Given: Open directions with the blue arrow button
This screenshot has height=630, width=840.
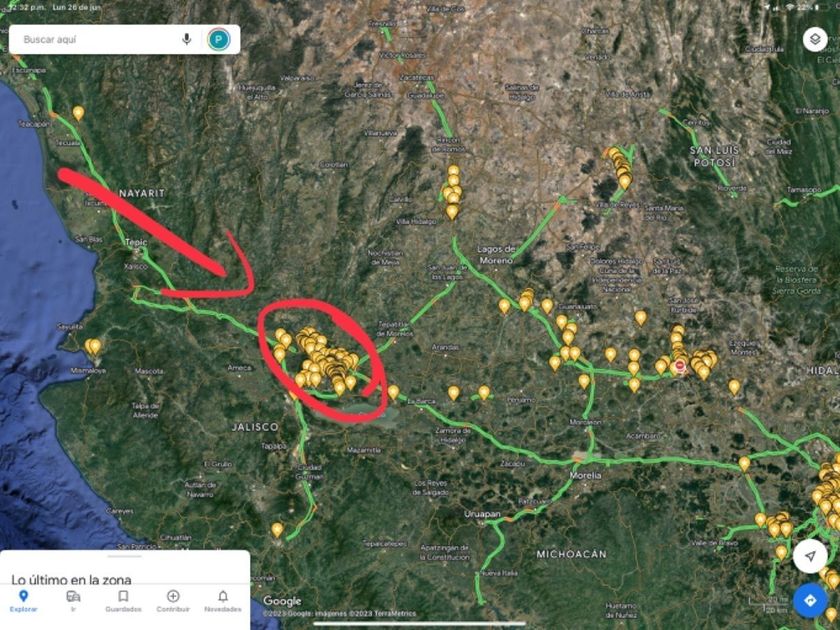Looking at the screenshot, I should (x=810, y=601).
